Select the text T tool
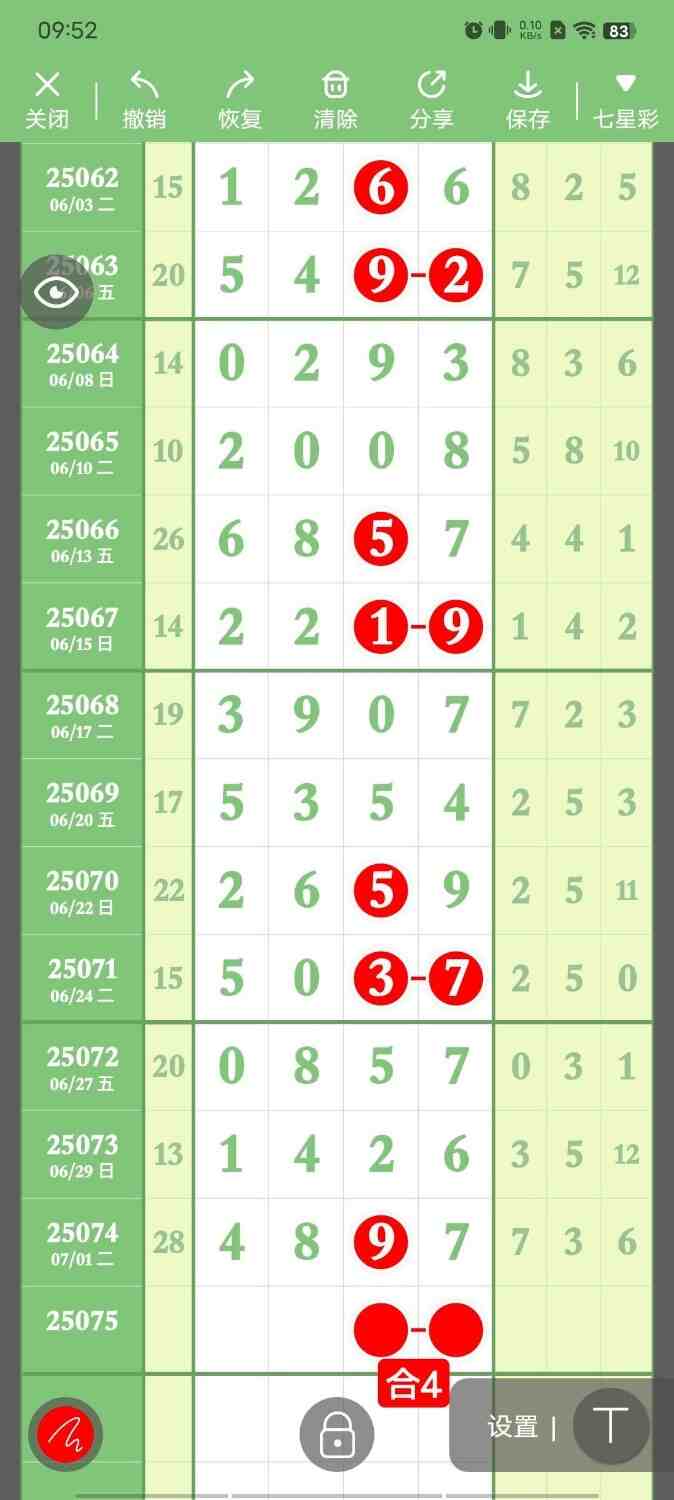Image resolution: width=674 pixels, height=1500 pixels. (x=610, y=1427)
